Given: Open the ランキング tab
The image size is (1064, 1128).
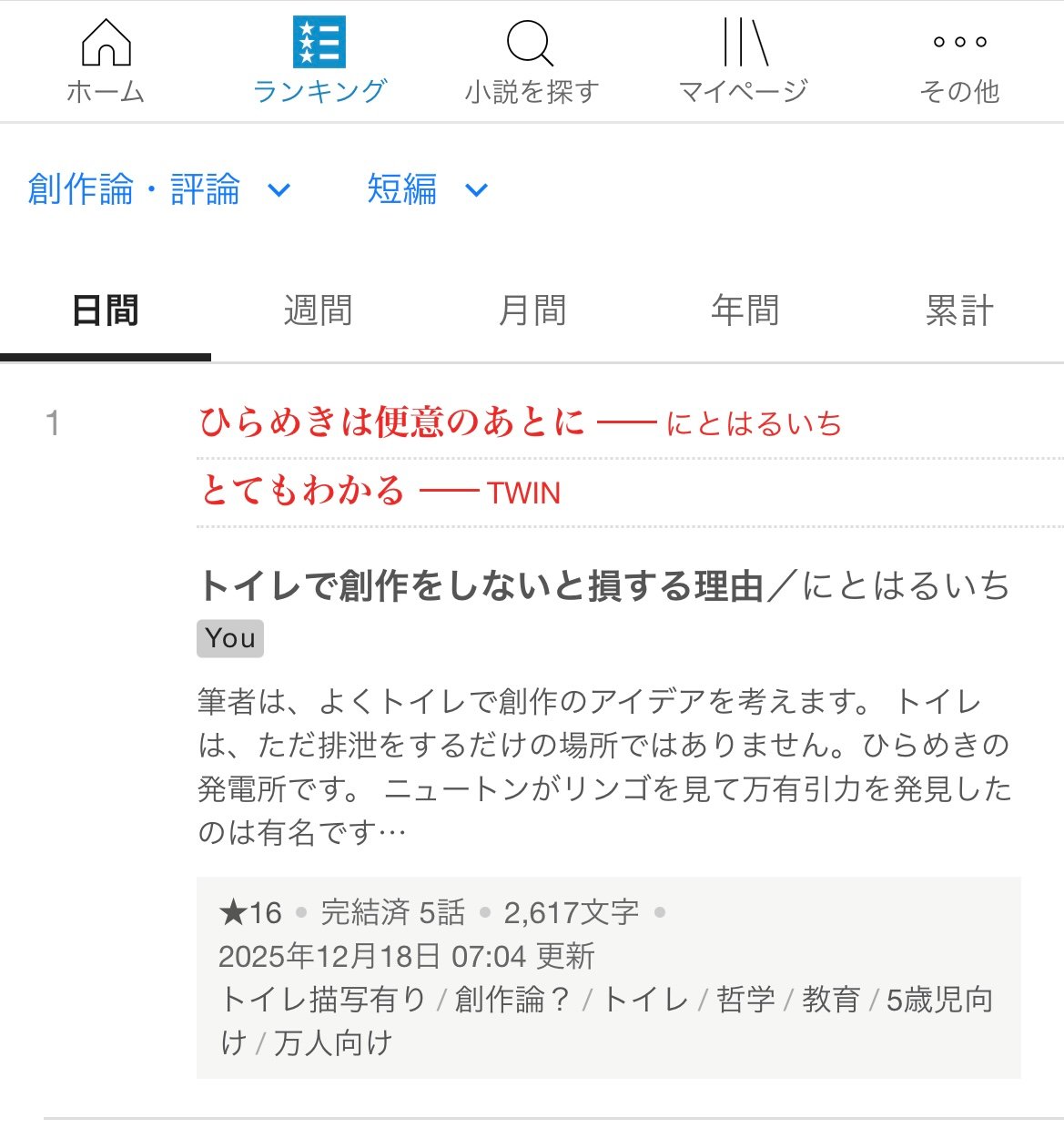Looking at the screenshot, I should coord(319,62).
